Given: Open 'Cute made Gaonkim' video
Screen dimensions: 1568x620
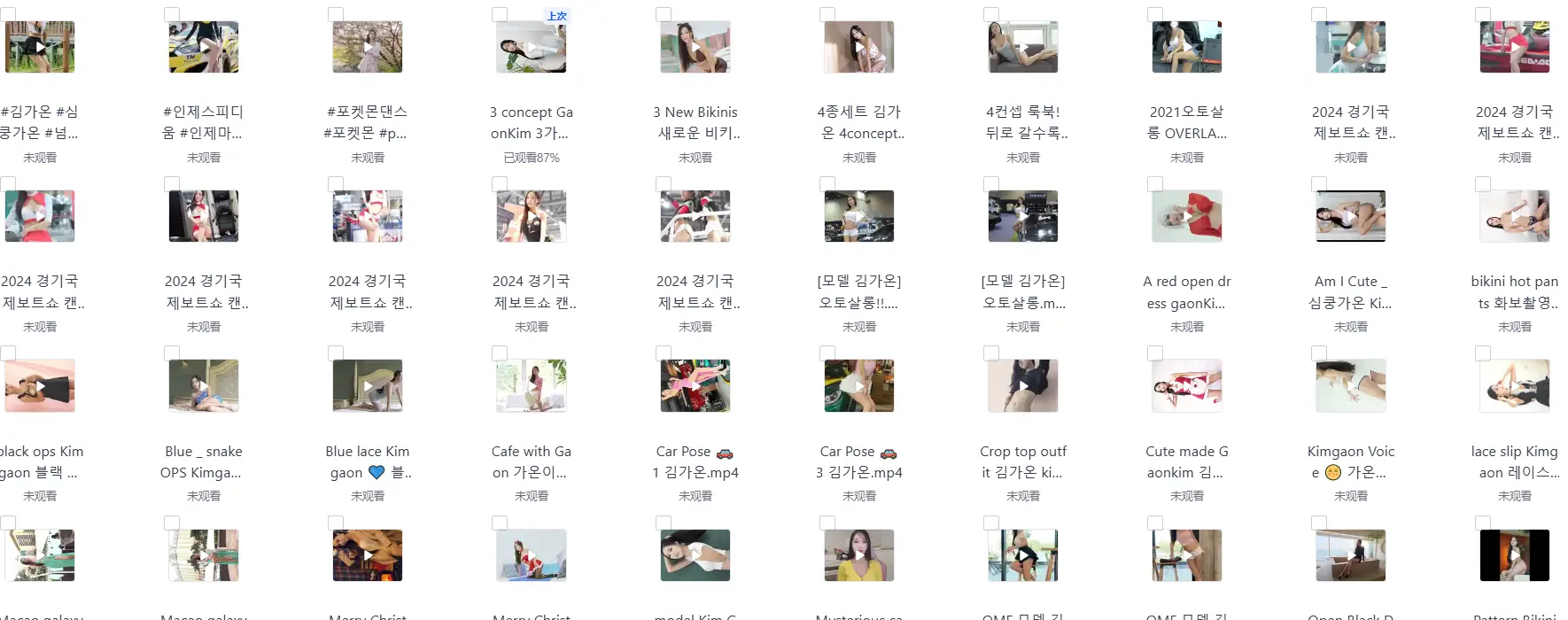Looking at the screenshot, I should (1186, 386).
